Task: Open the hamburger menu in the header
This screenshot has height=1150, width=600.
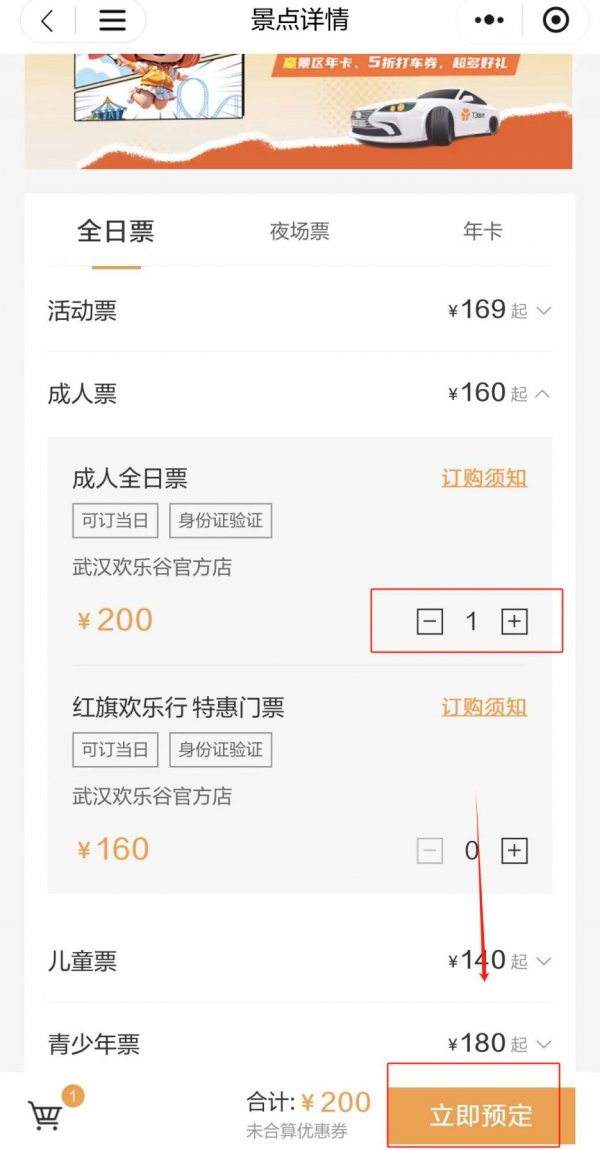Action: point(112,21)
